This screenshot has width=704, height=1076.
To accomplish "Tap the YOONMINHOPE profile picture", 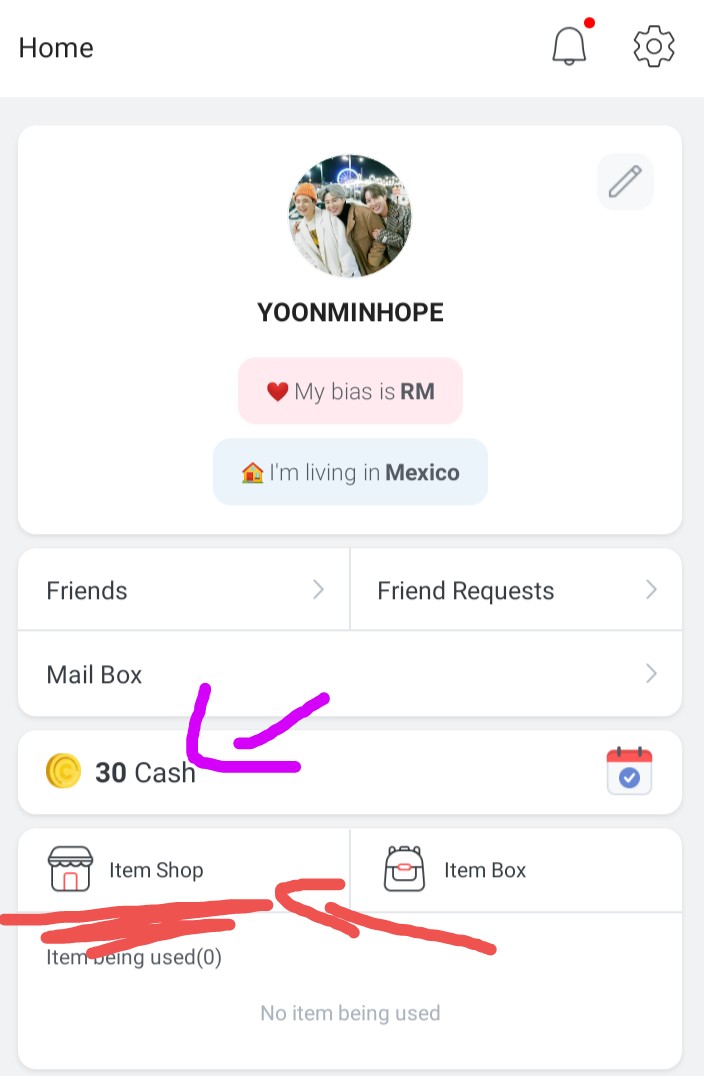I will pyautogui.click(x=350, y=216).
